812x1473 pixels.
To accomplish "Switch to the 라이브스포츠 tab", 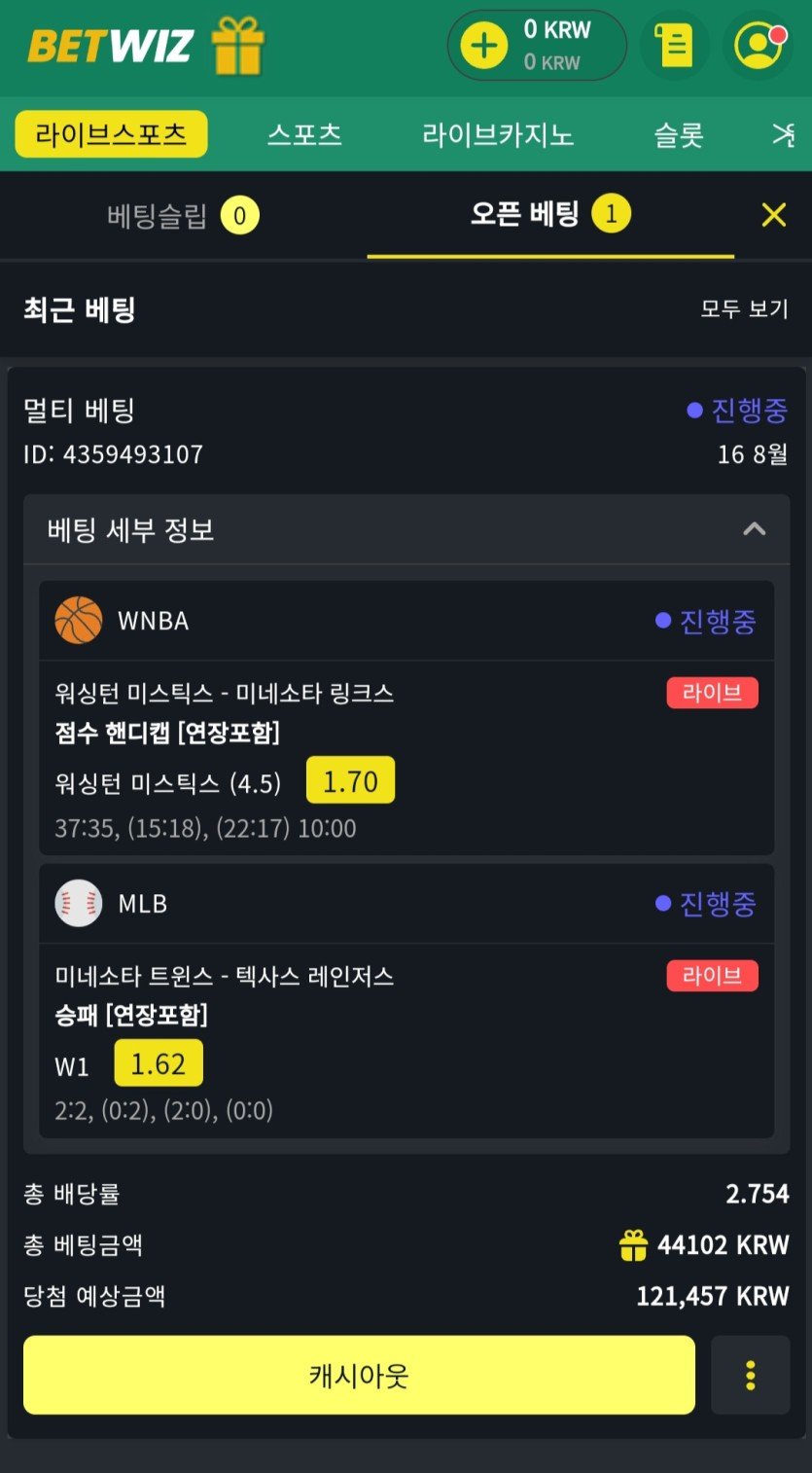I will click(111, 134).
